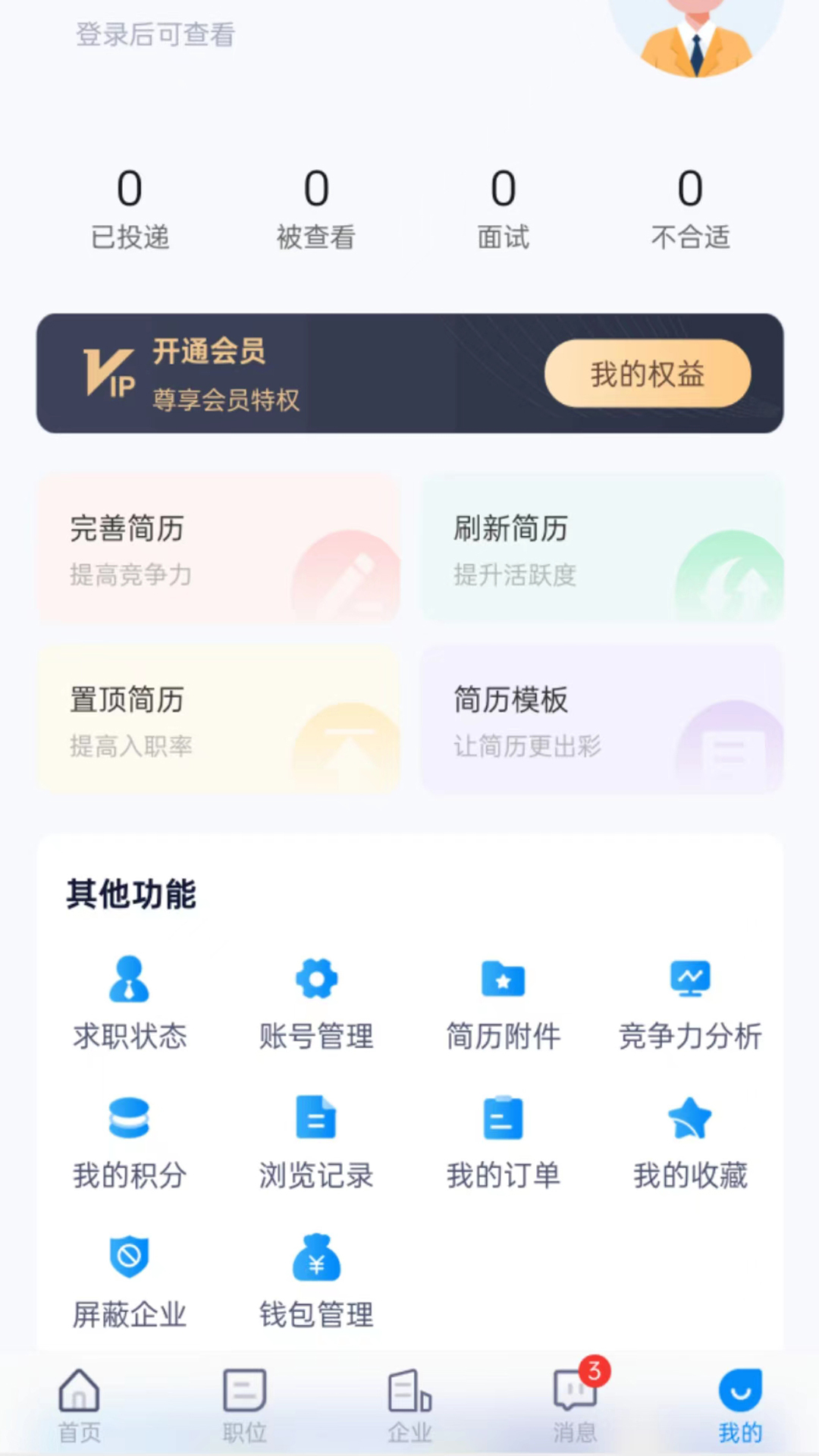Click 登录后可查看 to log in
This screenshot has width=819, height=1456.
coord(154,34)
